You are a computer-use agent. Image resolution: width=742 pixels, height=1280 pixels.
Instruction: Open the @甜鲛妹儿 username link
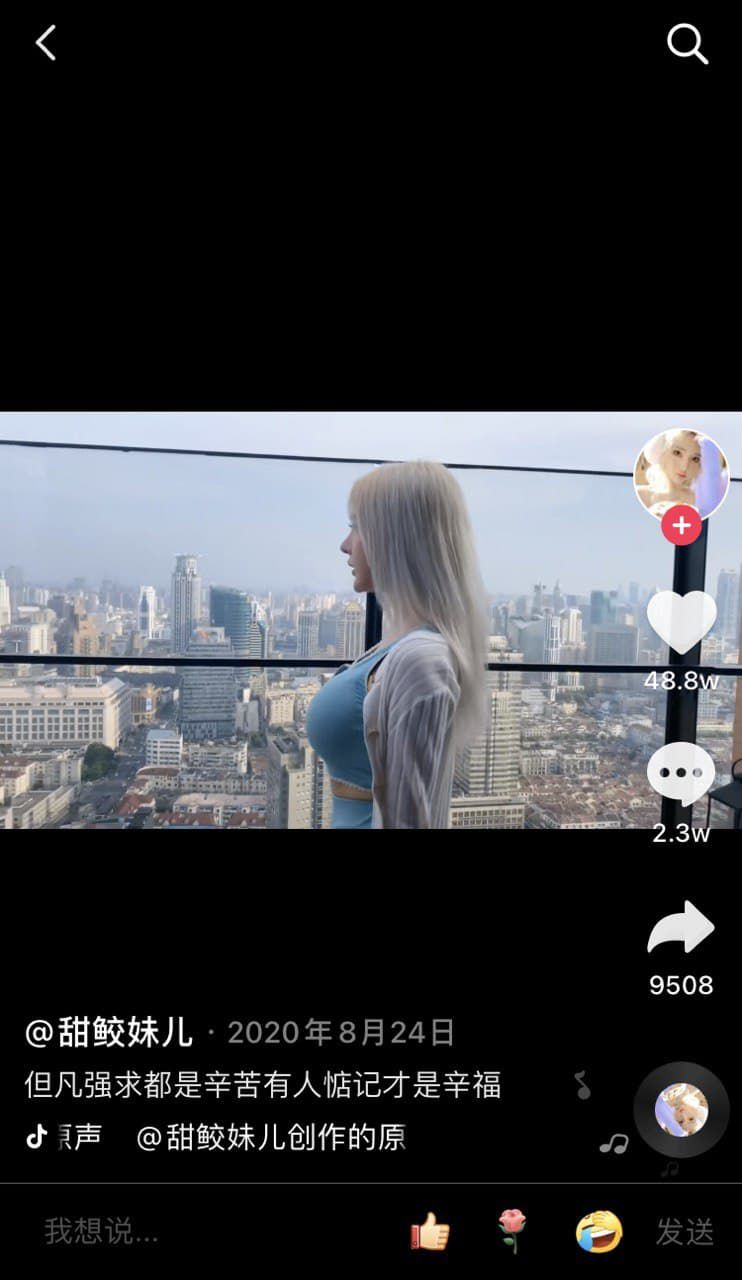[109, 1032]
